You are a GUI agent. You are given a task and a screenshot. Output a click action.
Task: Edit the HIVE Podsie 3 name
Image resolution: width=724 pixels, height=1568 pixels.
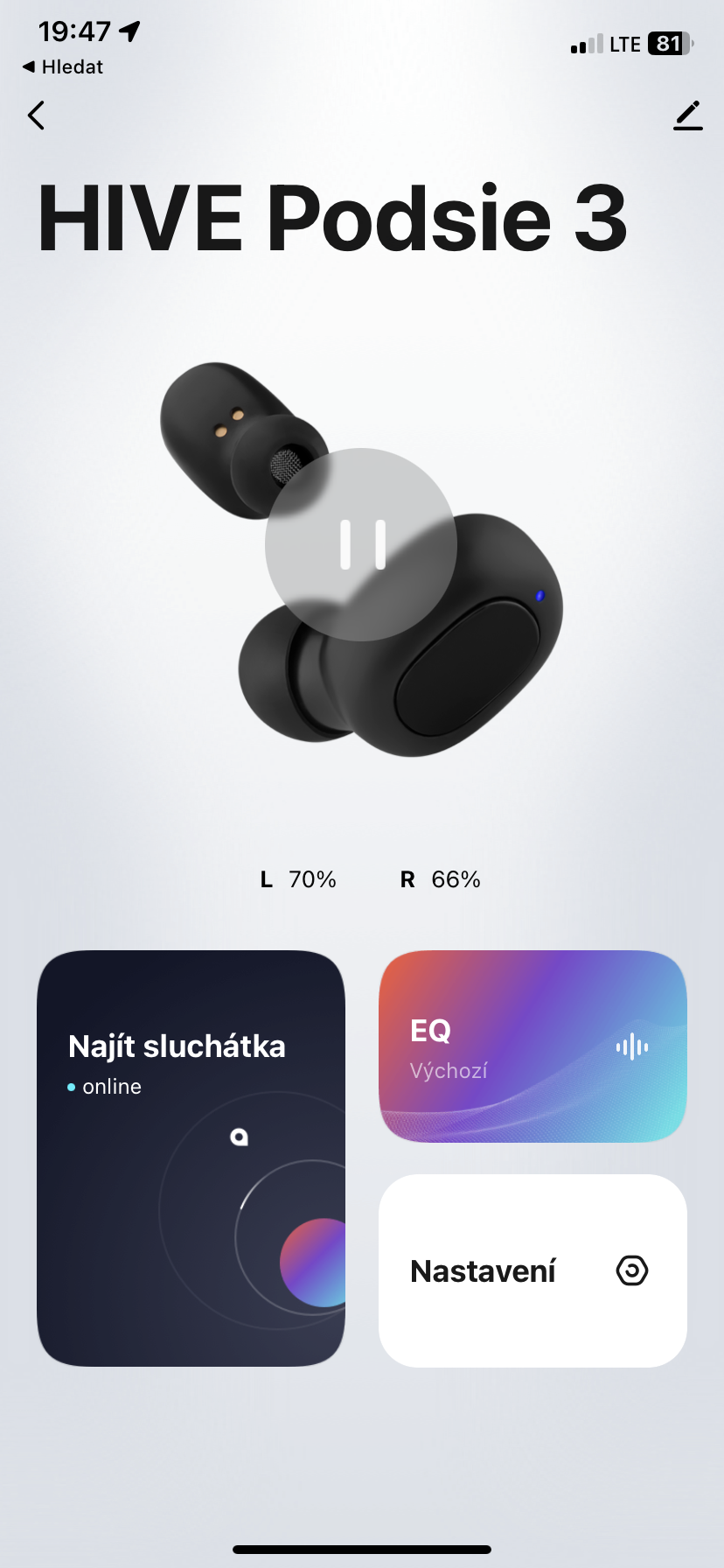[687, 115]
